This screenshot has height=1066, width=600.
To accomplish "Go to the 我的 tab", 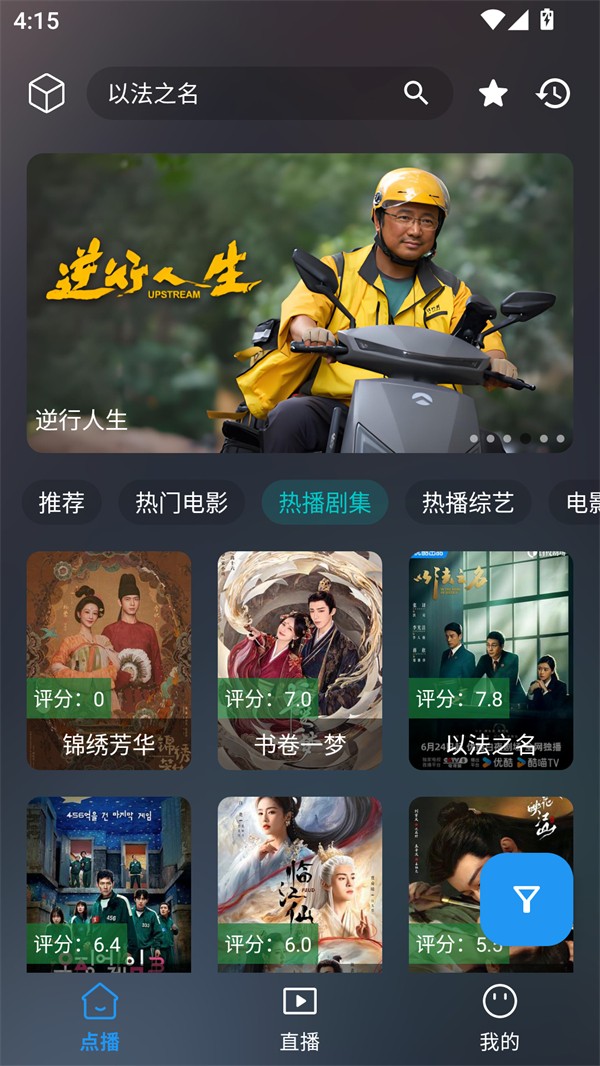I will click(499, 1018).
